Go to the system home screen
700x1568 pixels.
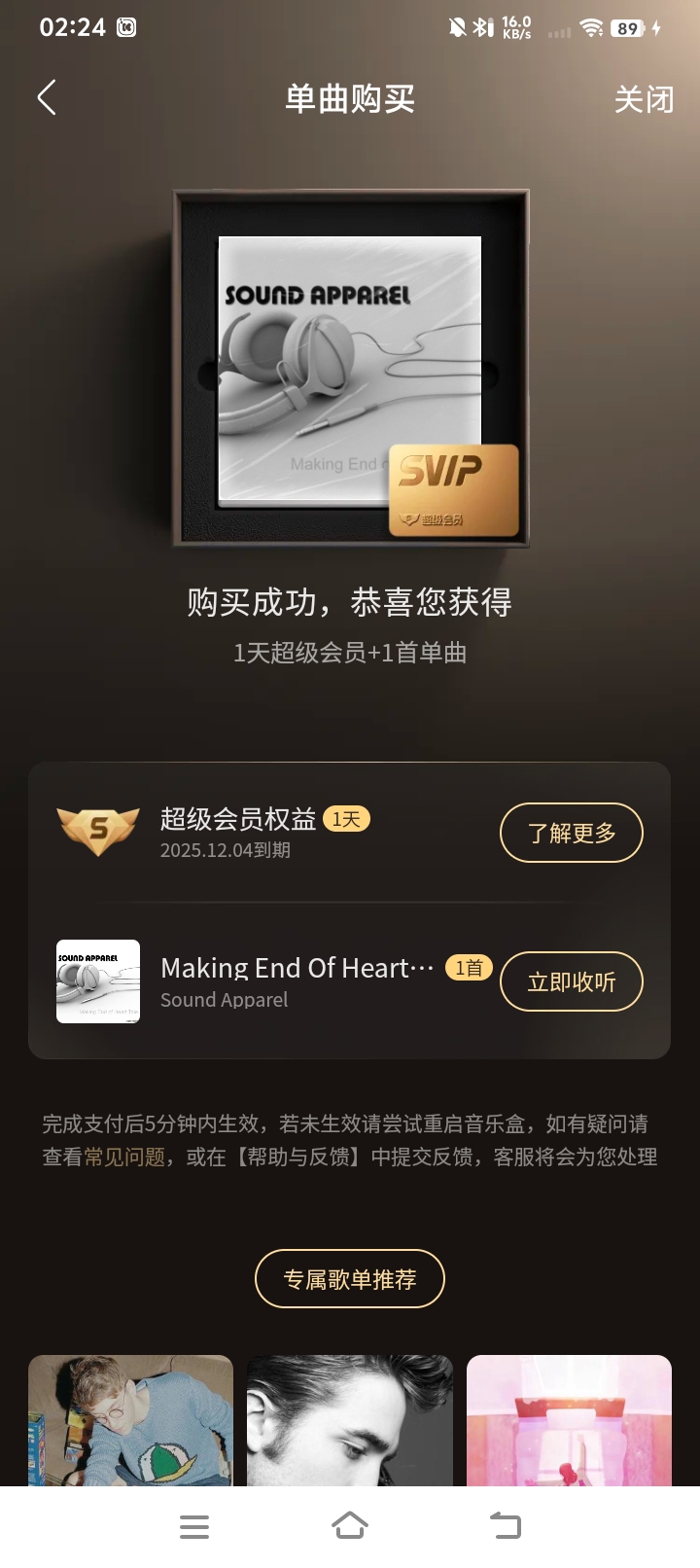click(350, 1526)
